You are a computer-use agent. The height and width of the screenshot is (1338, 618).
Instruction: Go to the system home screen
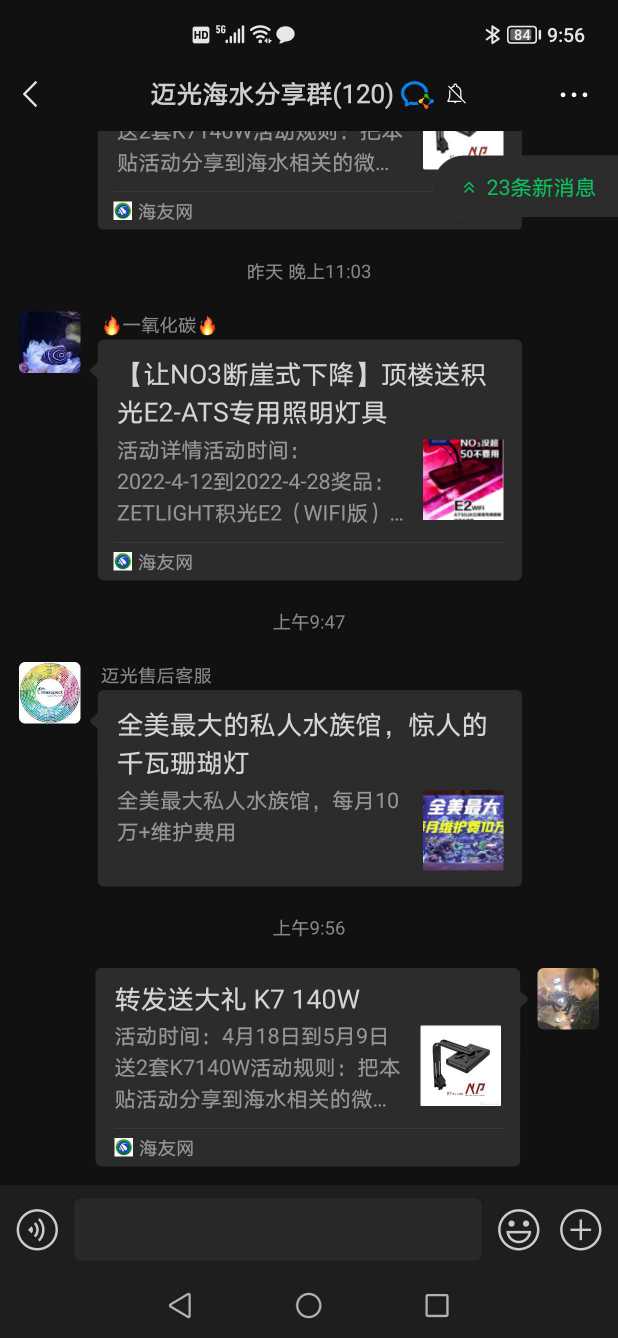pos(309,1304)
